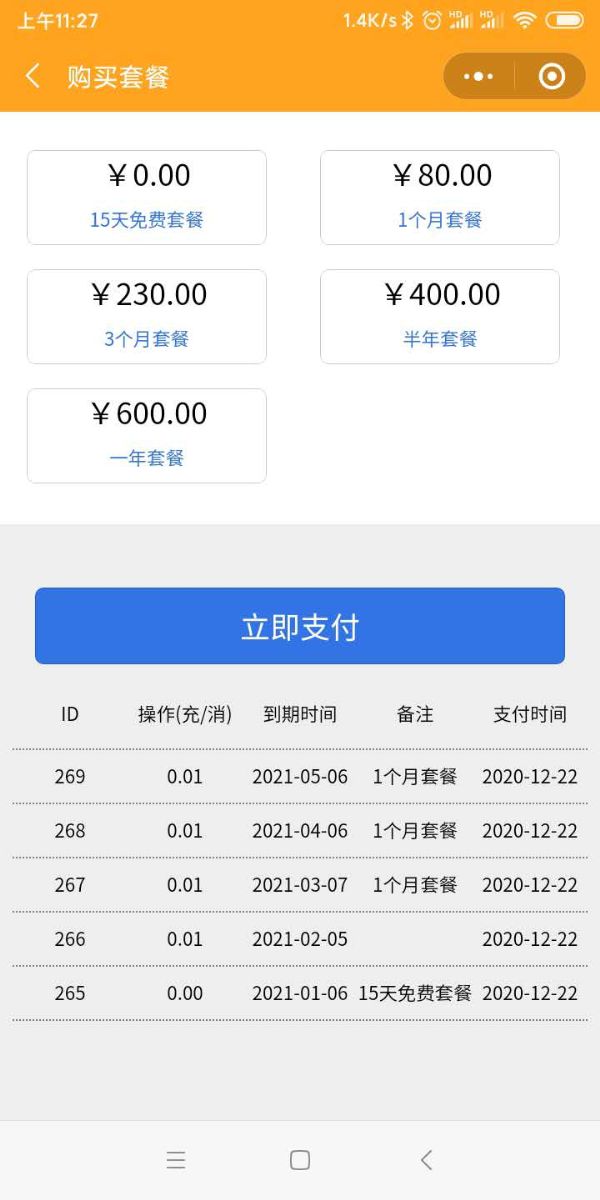Select the 半年套餐 package
Image resolution: width=600 pixels, height=1200 pixels.
(440, 316)
